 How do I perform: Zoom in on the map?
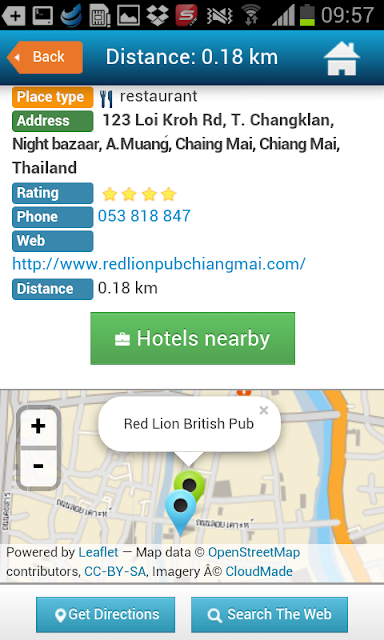38,427
